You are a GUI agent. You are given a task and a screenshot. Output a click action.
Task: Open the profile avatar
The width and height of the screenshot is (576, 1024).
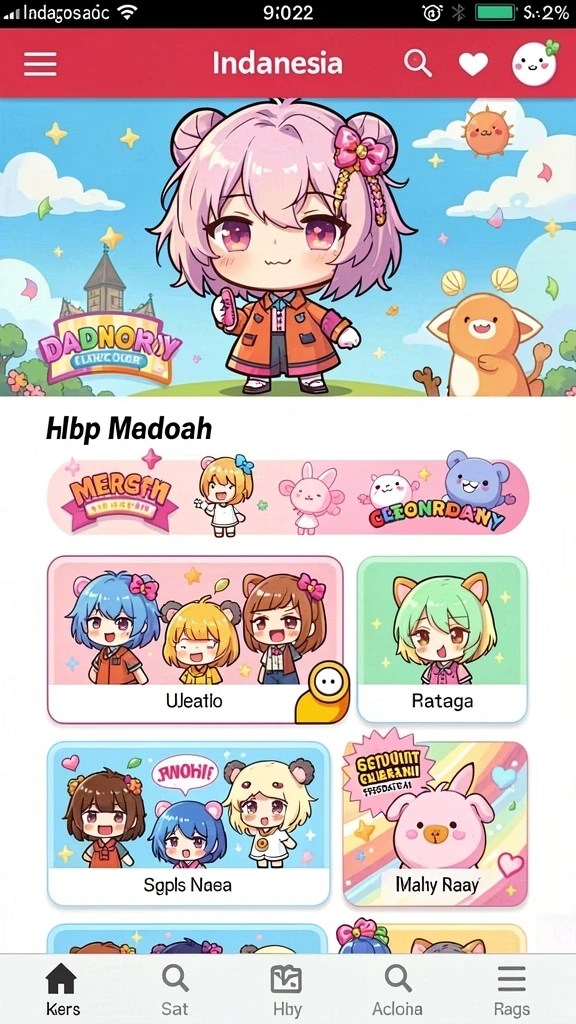click(535, 62)
